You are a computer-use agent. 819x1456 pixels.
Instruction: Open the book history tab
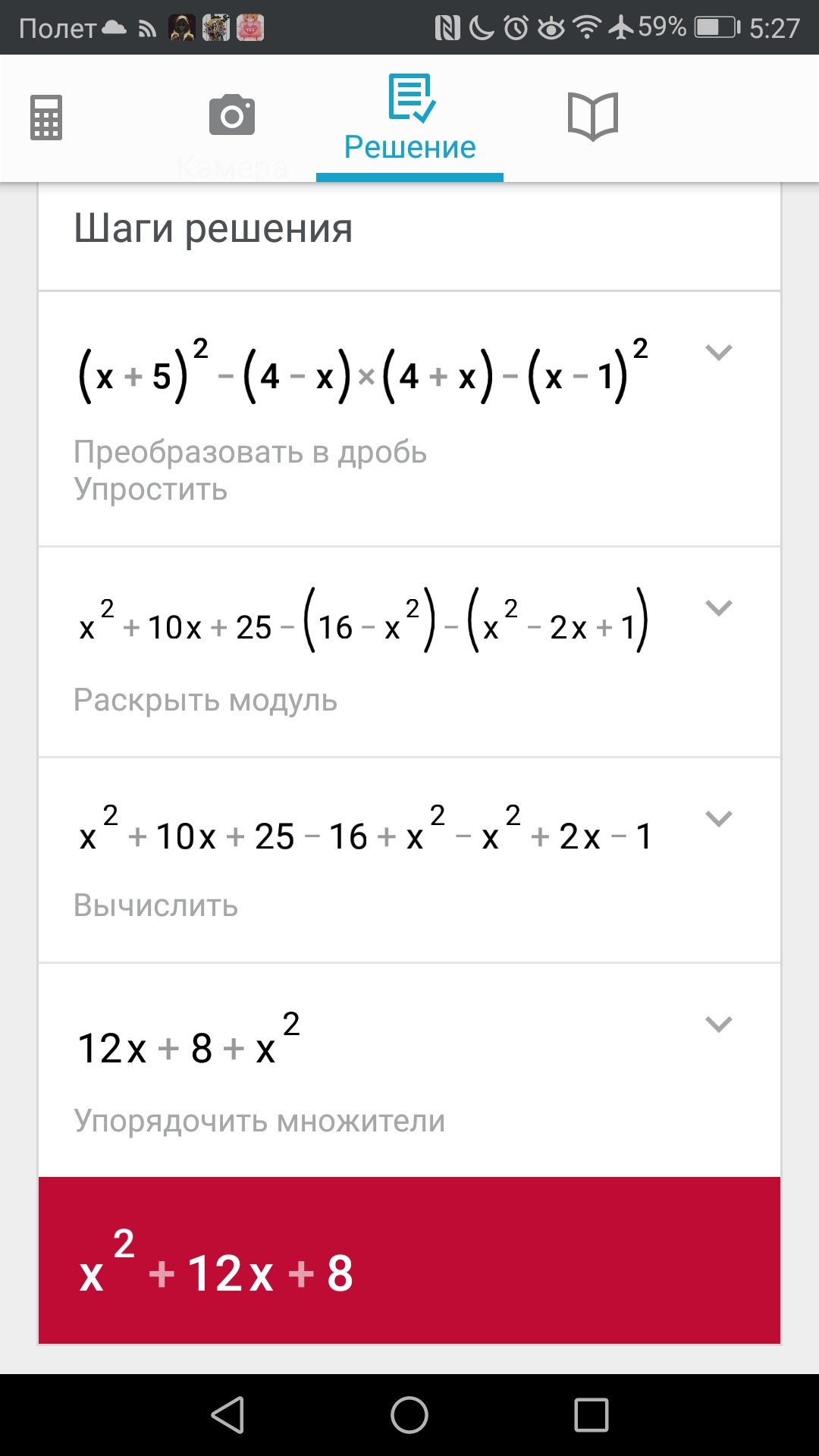593,116
